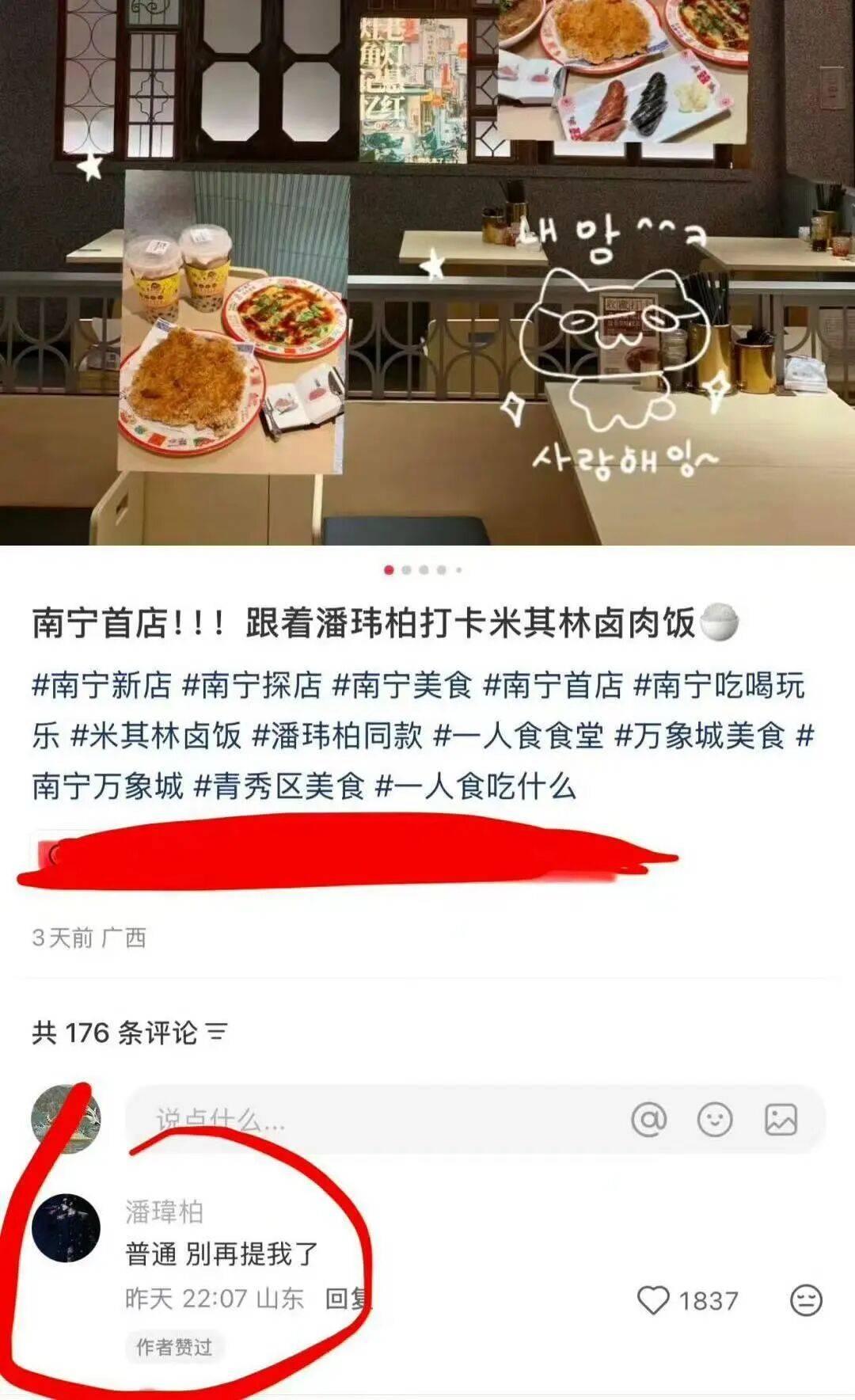The height and width of the screenshot is (1400, 855).
Task: Like 潘瑋柏's comment with the heart
Action: pyautogui.click(x=653, y=1300)
